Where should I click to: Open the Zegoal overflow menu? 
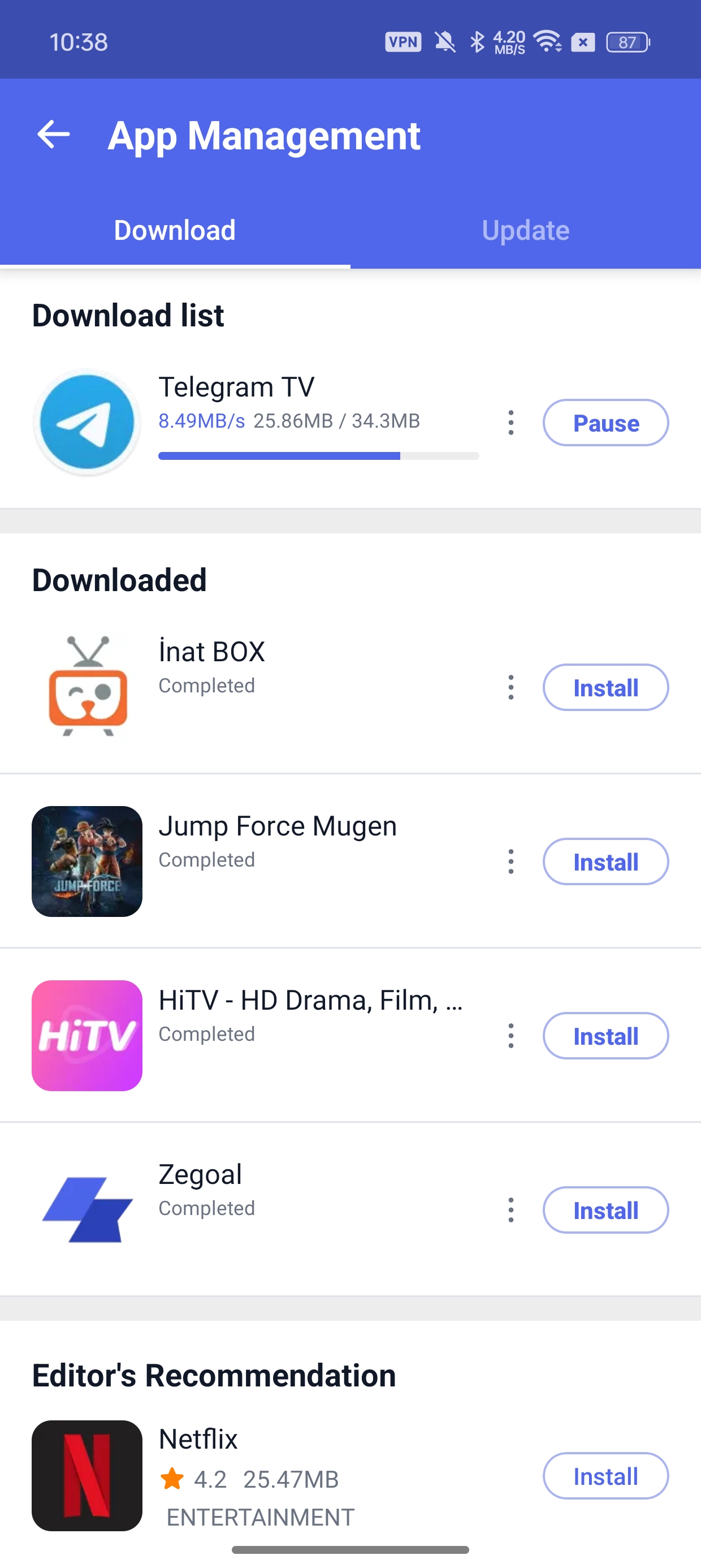coord(511,1210)
